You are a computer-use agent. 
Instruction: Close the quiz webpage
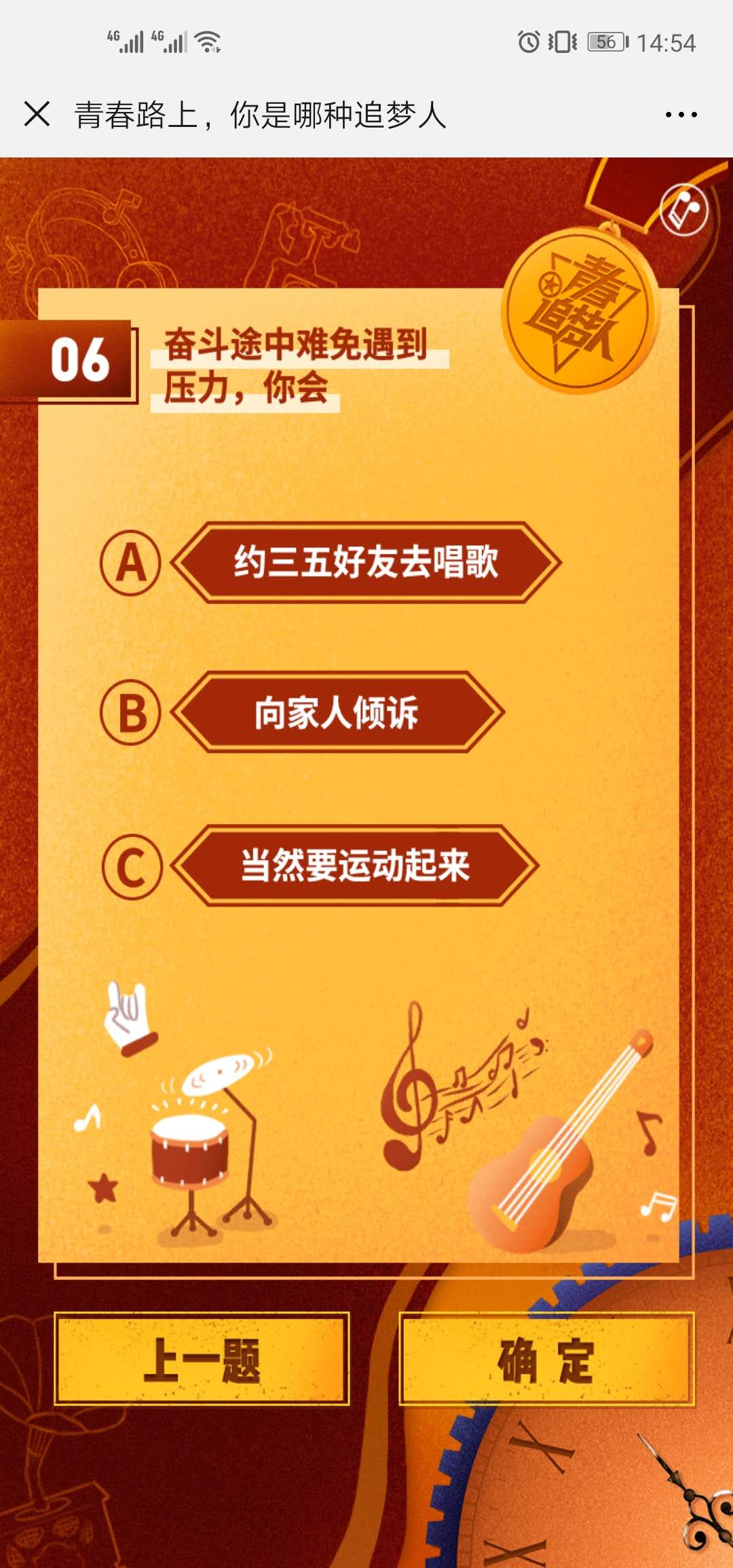[x=37, y=114]
